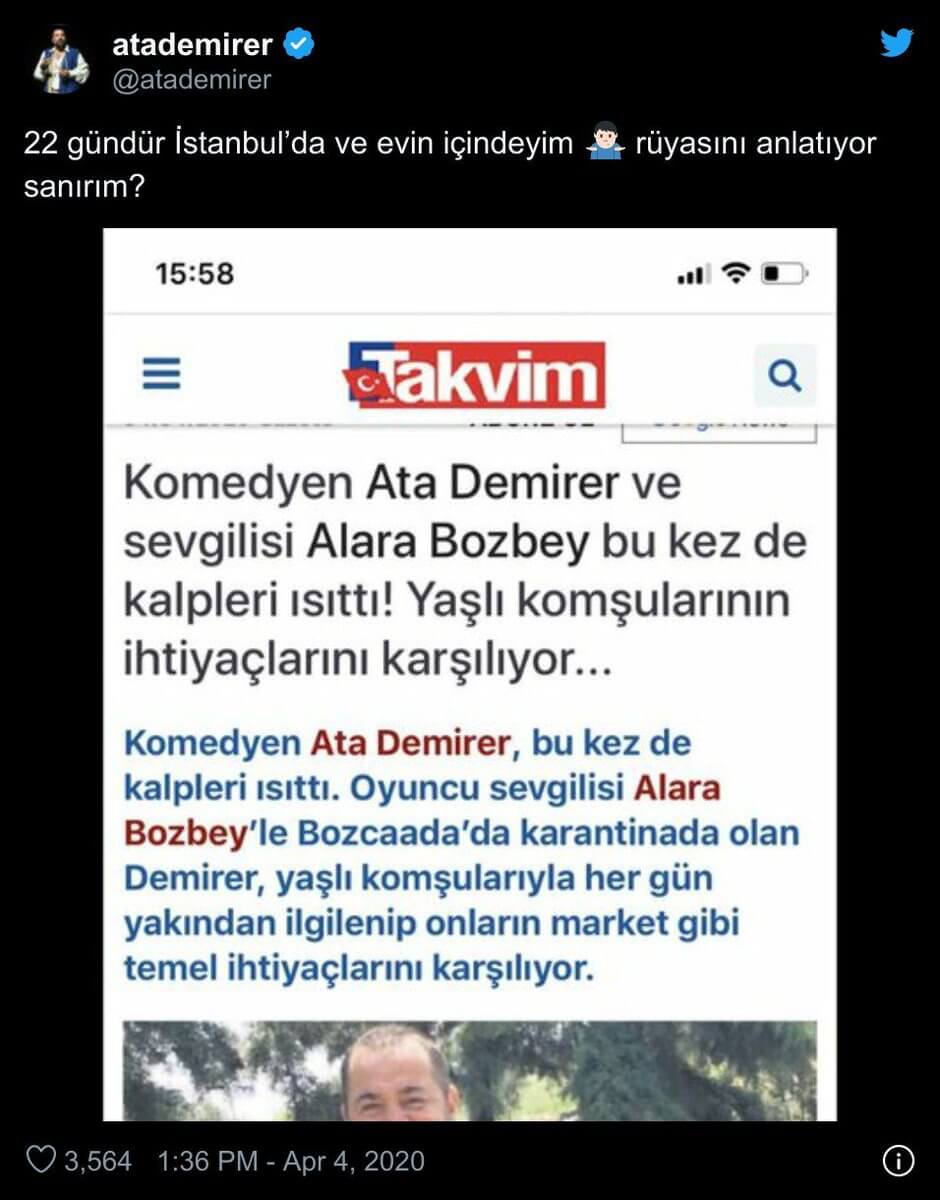Open the info icon on the tweet

tap(898, 1160)
